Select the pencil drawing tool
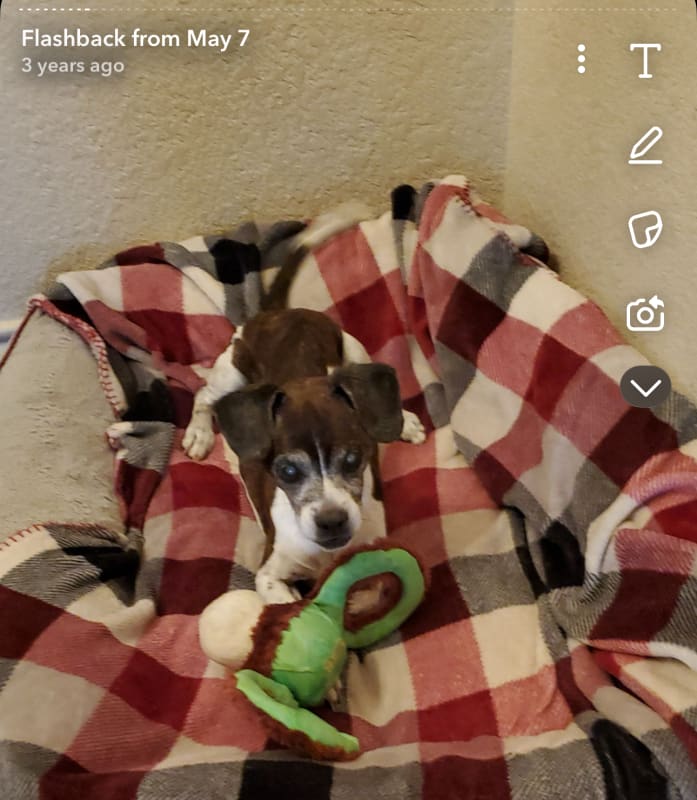The image size is (697, 800). [645, 145]
